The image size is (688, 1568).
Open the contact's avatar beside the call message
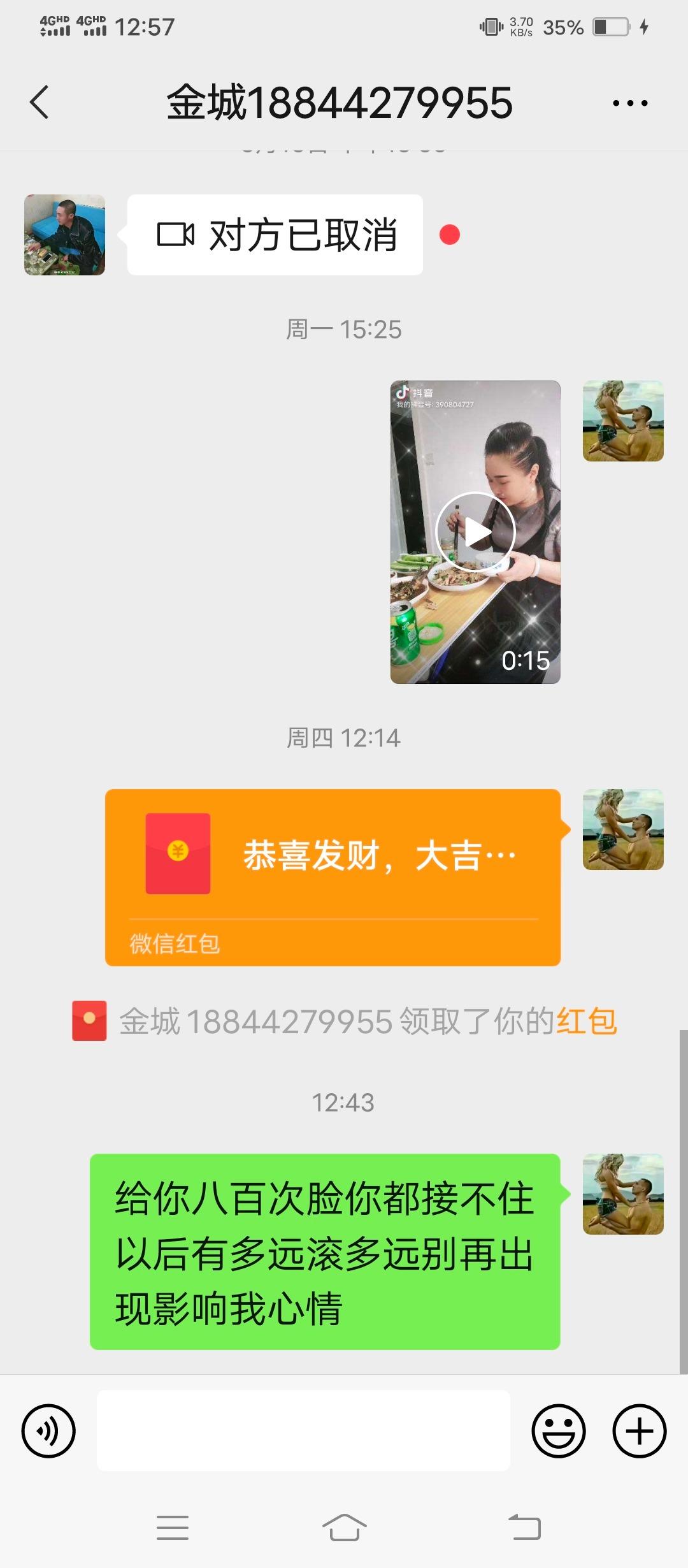click(64, 235)
